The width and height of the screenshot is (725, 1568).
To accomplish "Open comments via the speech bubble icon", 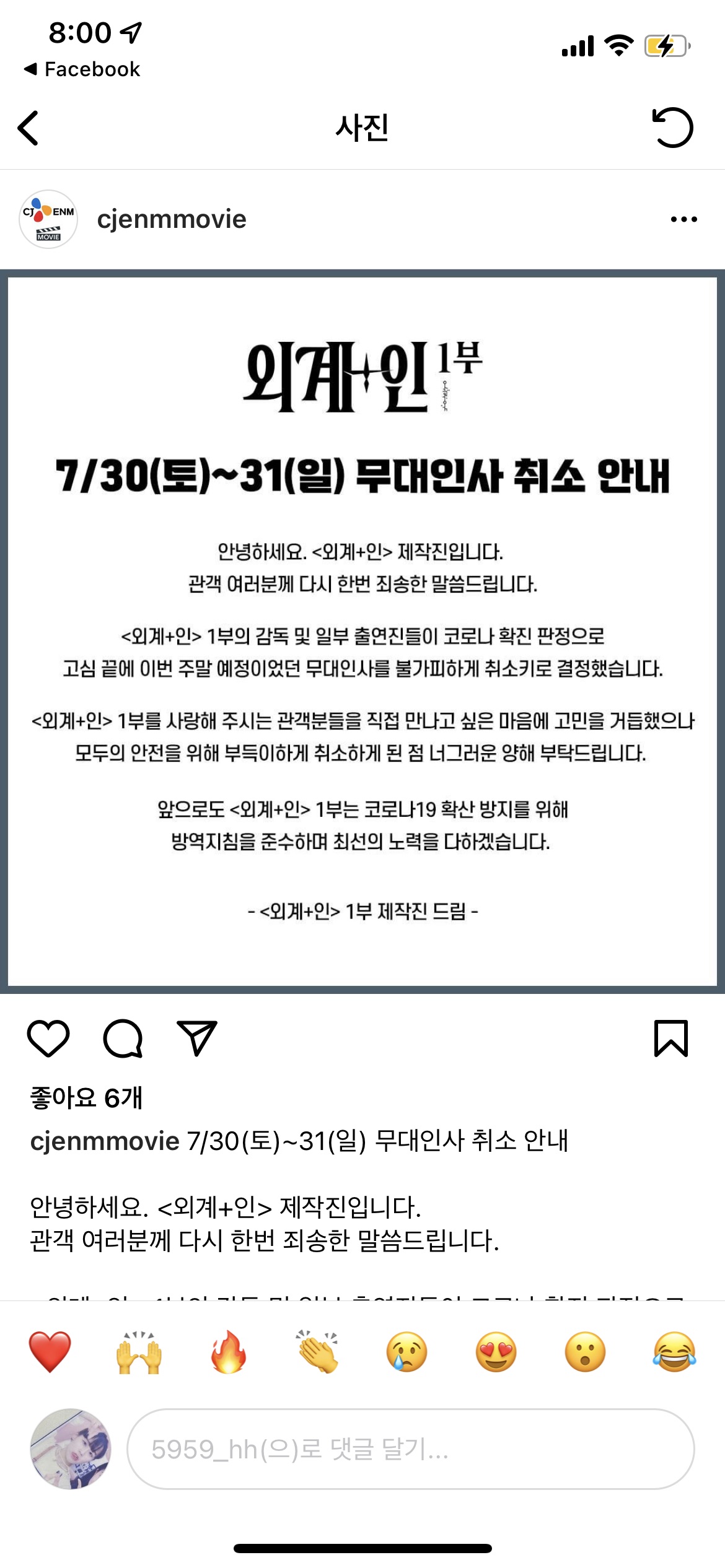I will point(123,1039).
